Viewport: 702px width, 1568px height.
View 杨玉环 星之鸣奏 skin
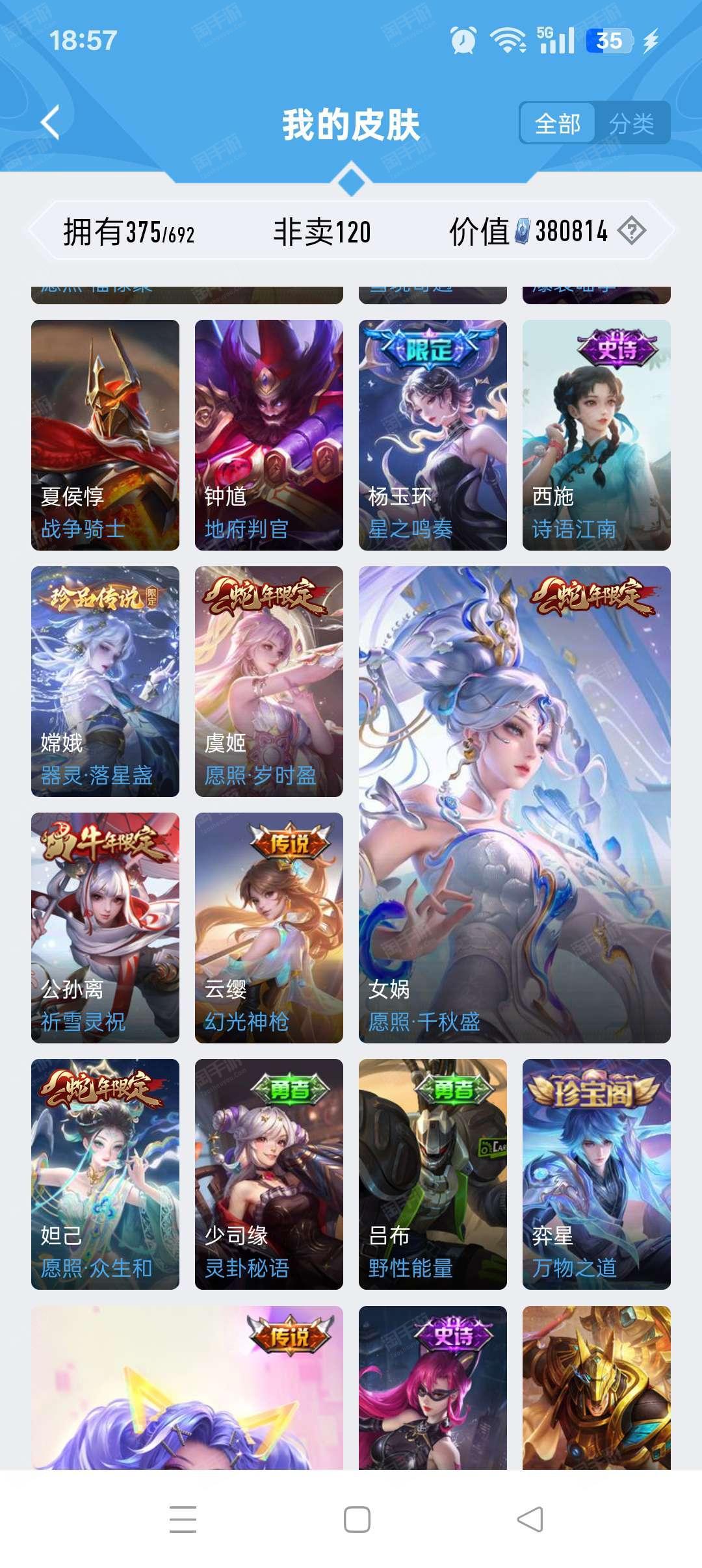coord(433,435)
